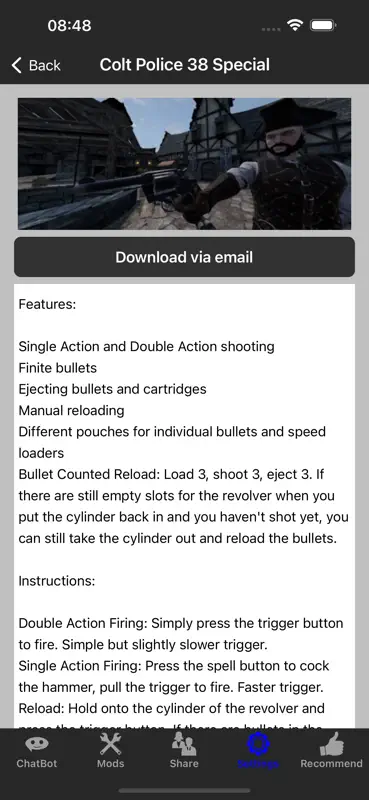Switch to the Mods tab
The image size is (369, 800).
pos(110,751)
